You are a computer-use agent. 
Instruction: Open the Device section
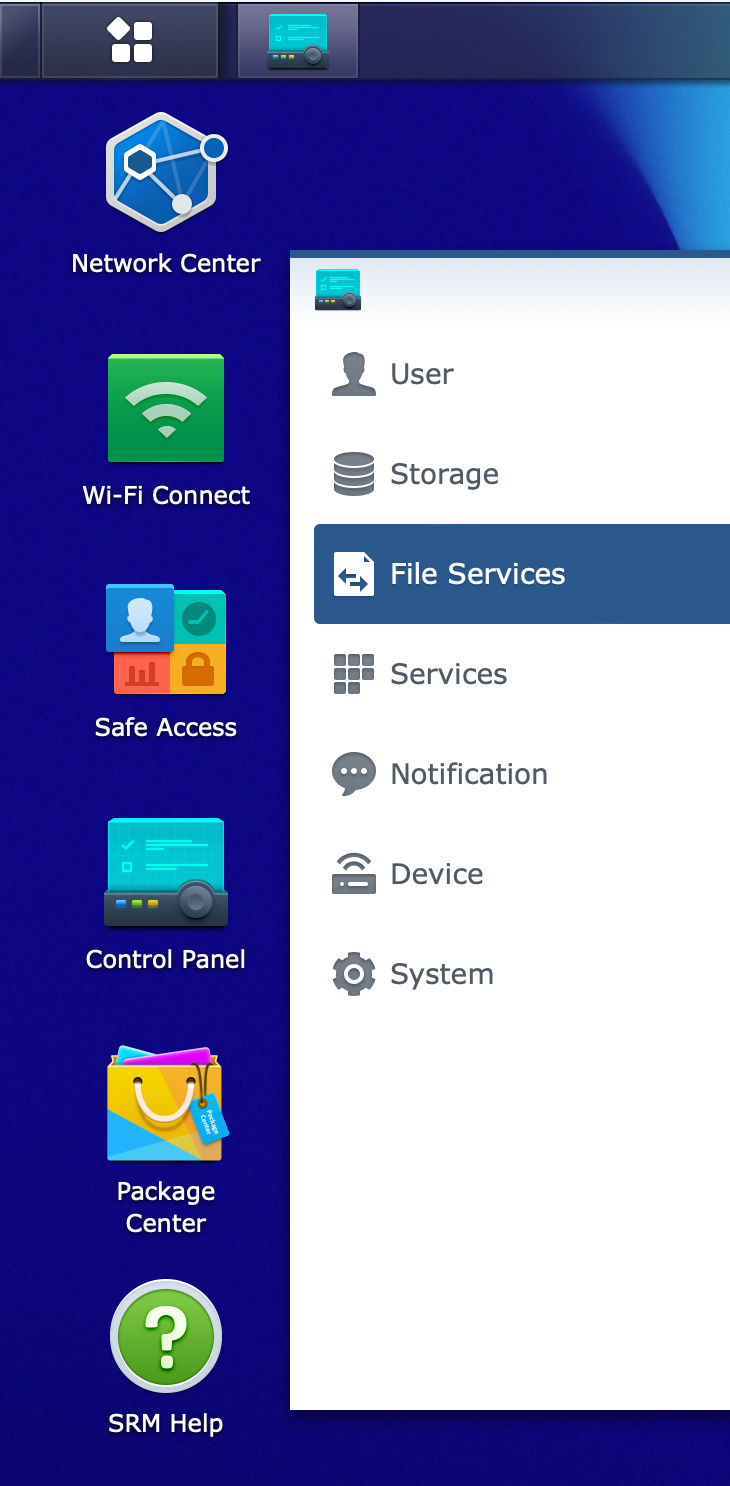pyautogui.click(x=436, y=874)
